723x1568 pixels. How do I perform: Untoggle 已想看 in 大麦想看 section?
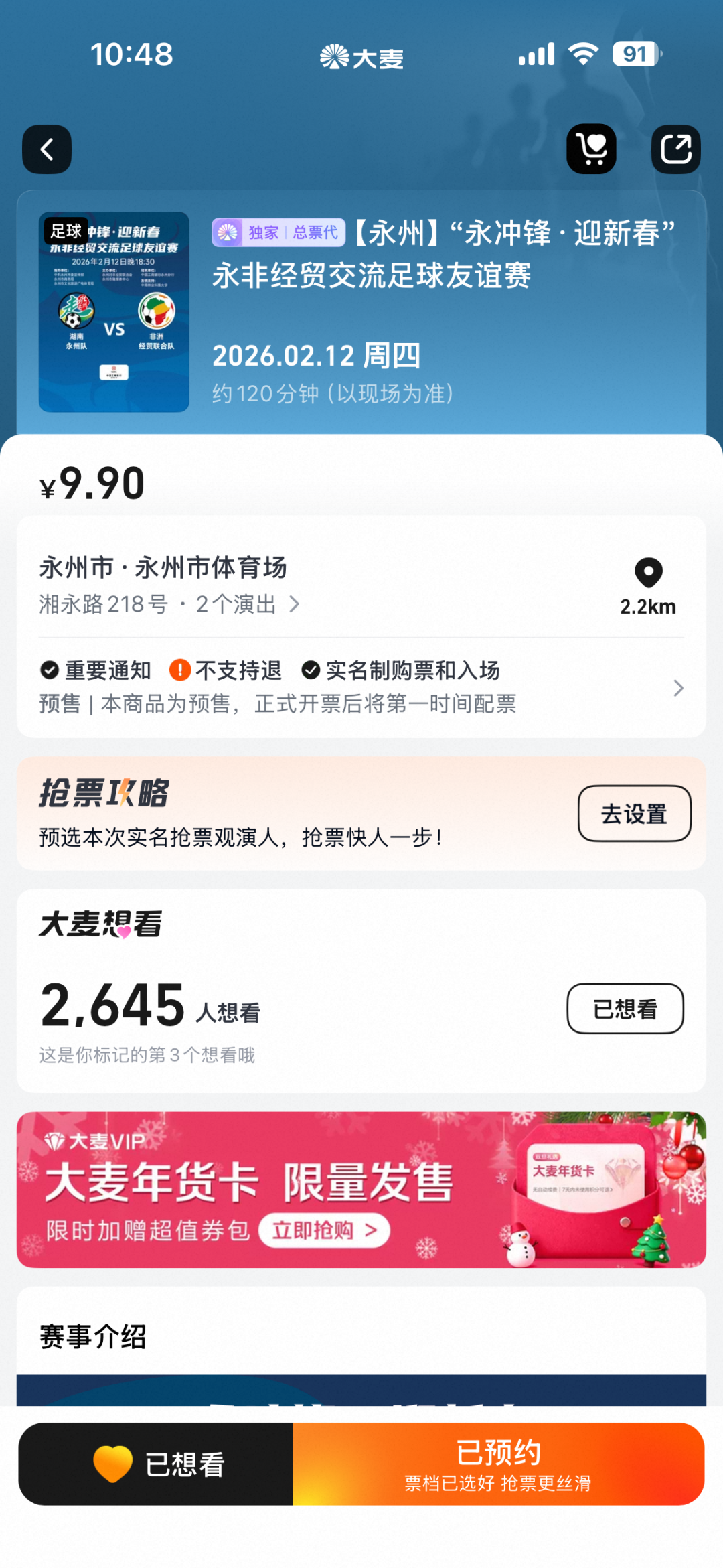coord(625,1009)
